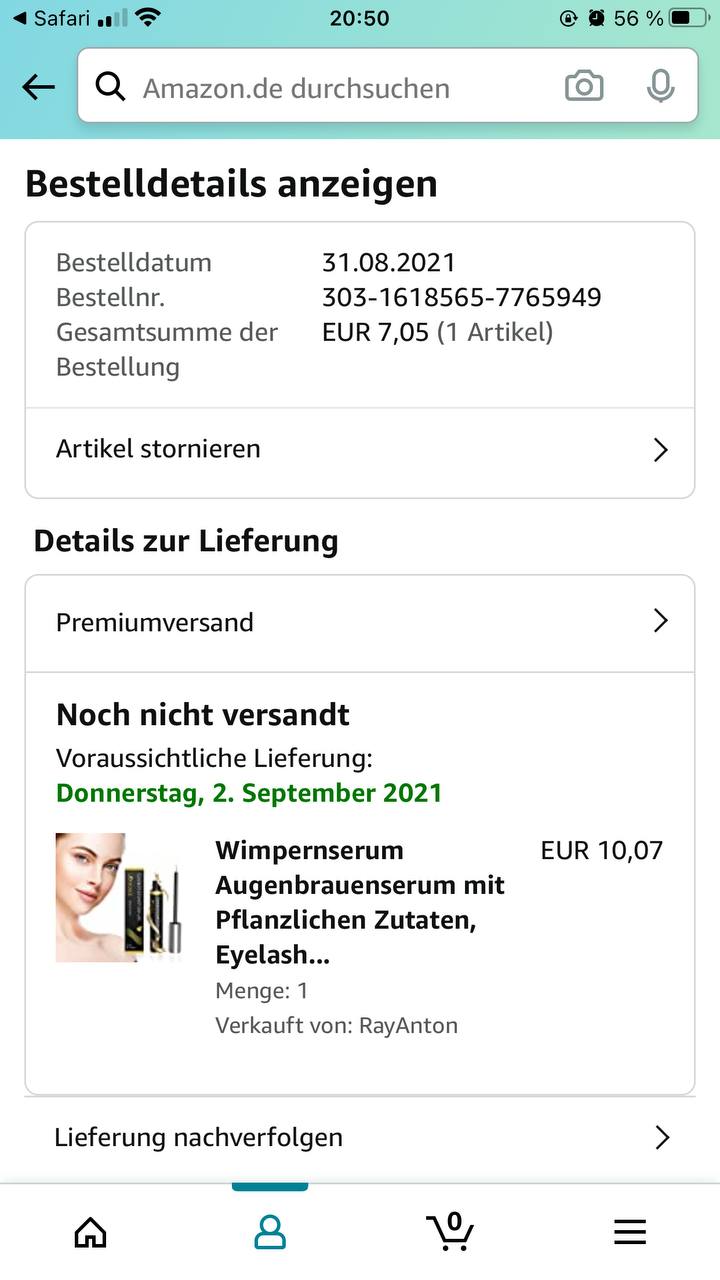Open the Wimpernserum product image
720x1280 pixels.
[x=118, y=897]
